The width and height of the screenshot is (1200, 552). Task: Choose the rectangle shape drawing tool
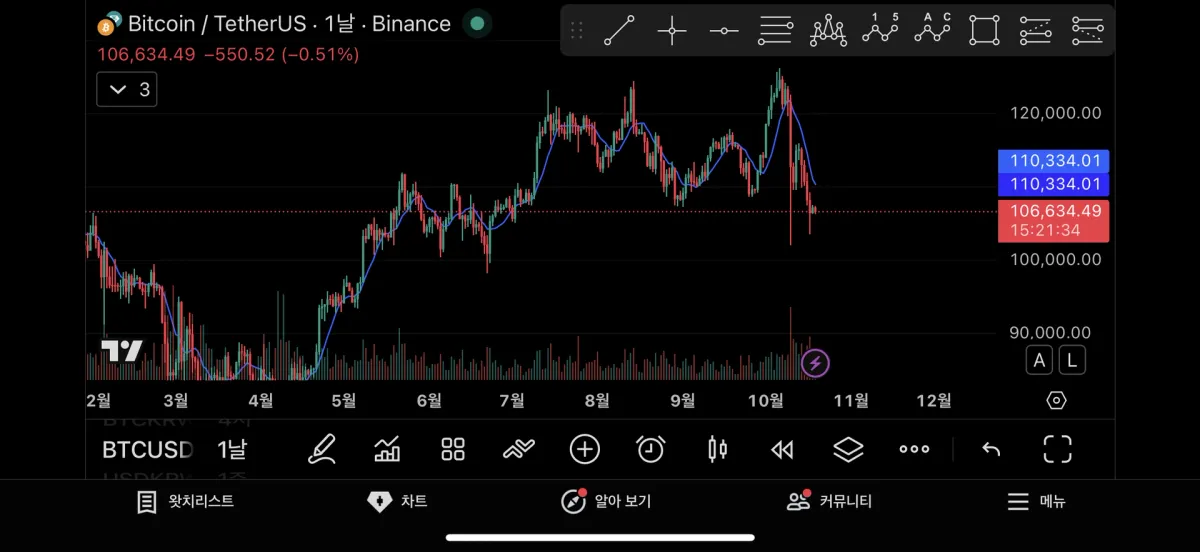pos(984,31)
